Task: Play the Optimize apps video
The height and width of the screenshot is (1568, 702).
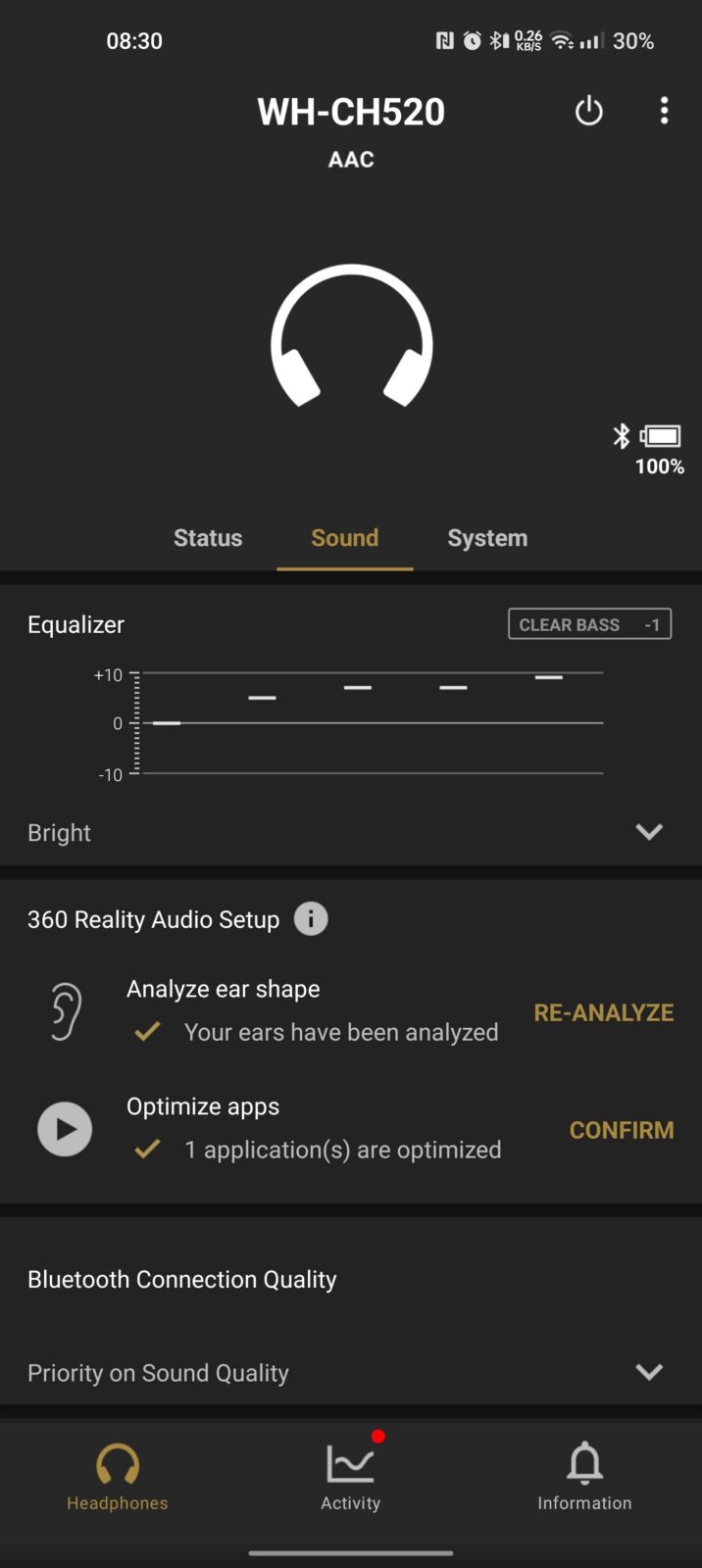Action: tap(65, 1129)
